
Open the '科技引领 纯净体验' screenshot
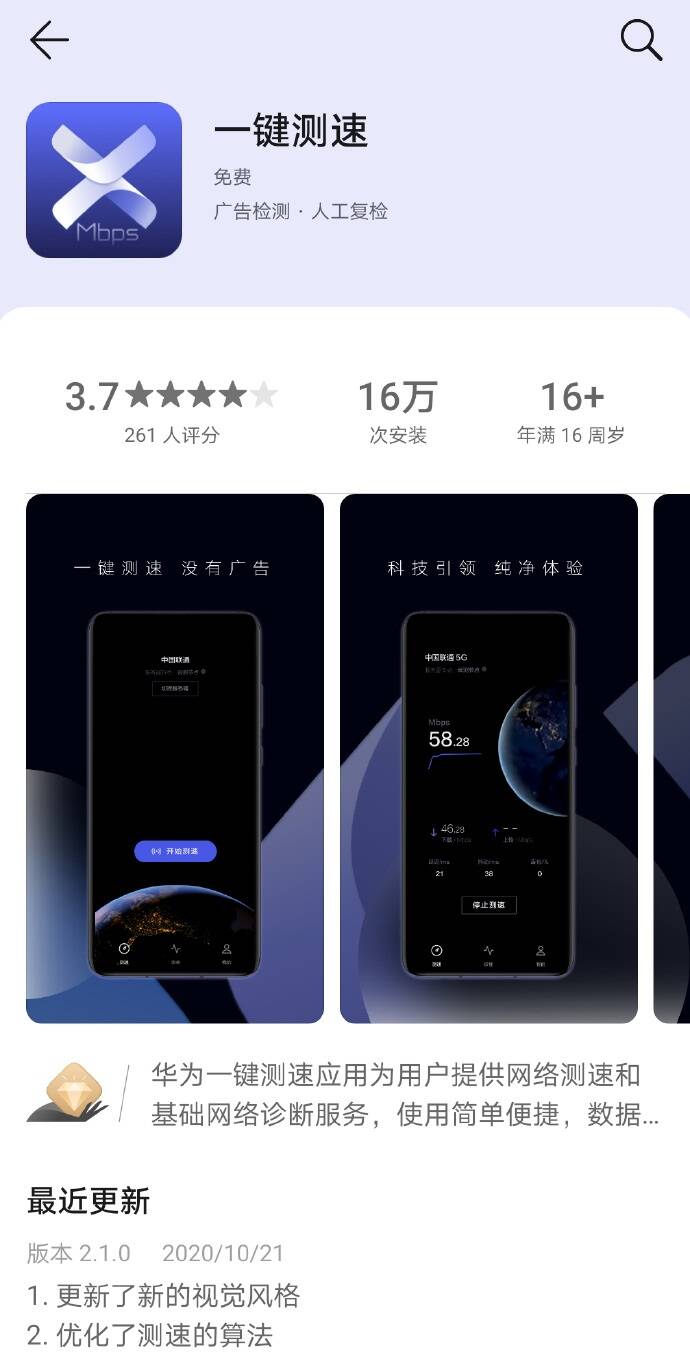pyautogui.click(x=489, y=758)
